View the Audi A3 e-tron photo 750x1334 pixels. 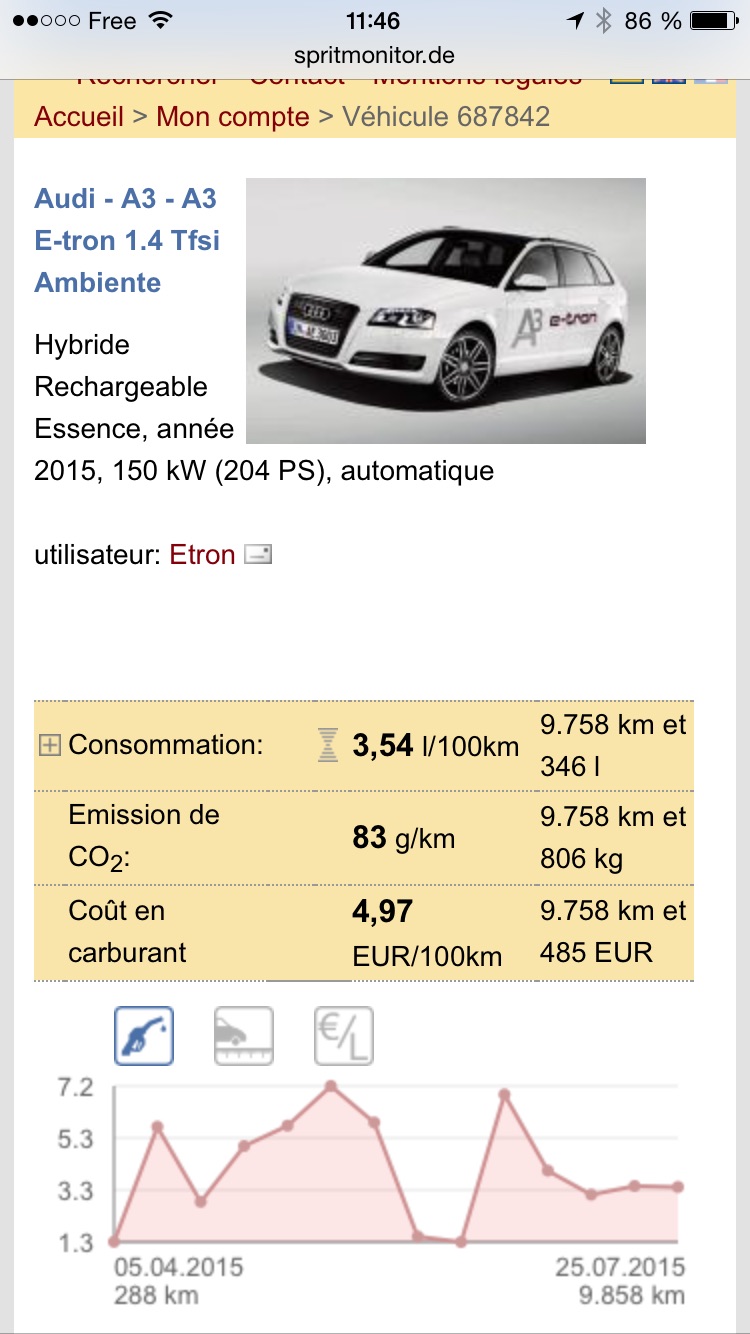point(446,310)
